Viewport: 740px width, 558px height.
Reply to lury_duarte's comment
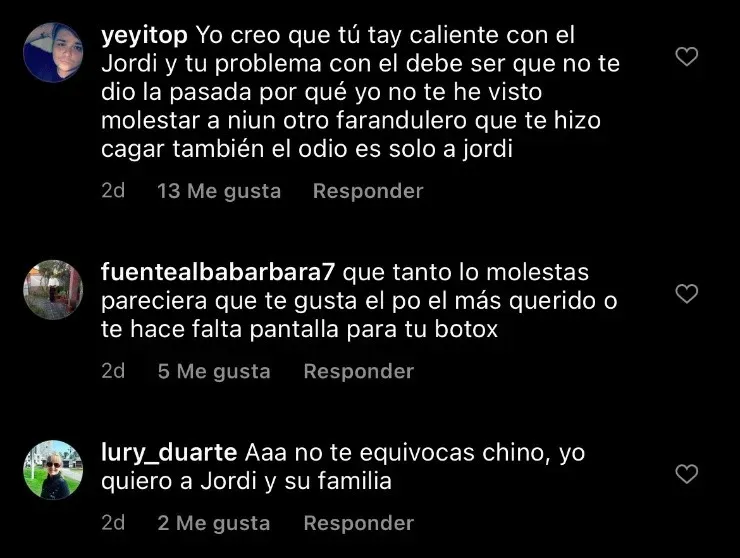(358, 523)
